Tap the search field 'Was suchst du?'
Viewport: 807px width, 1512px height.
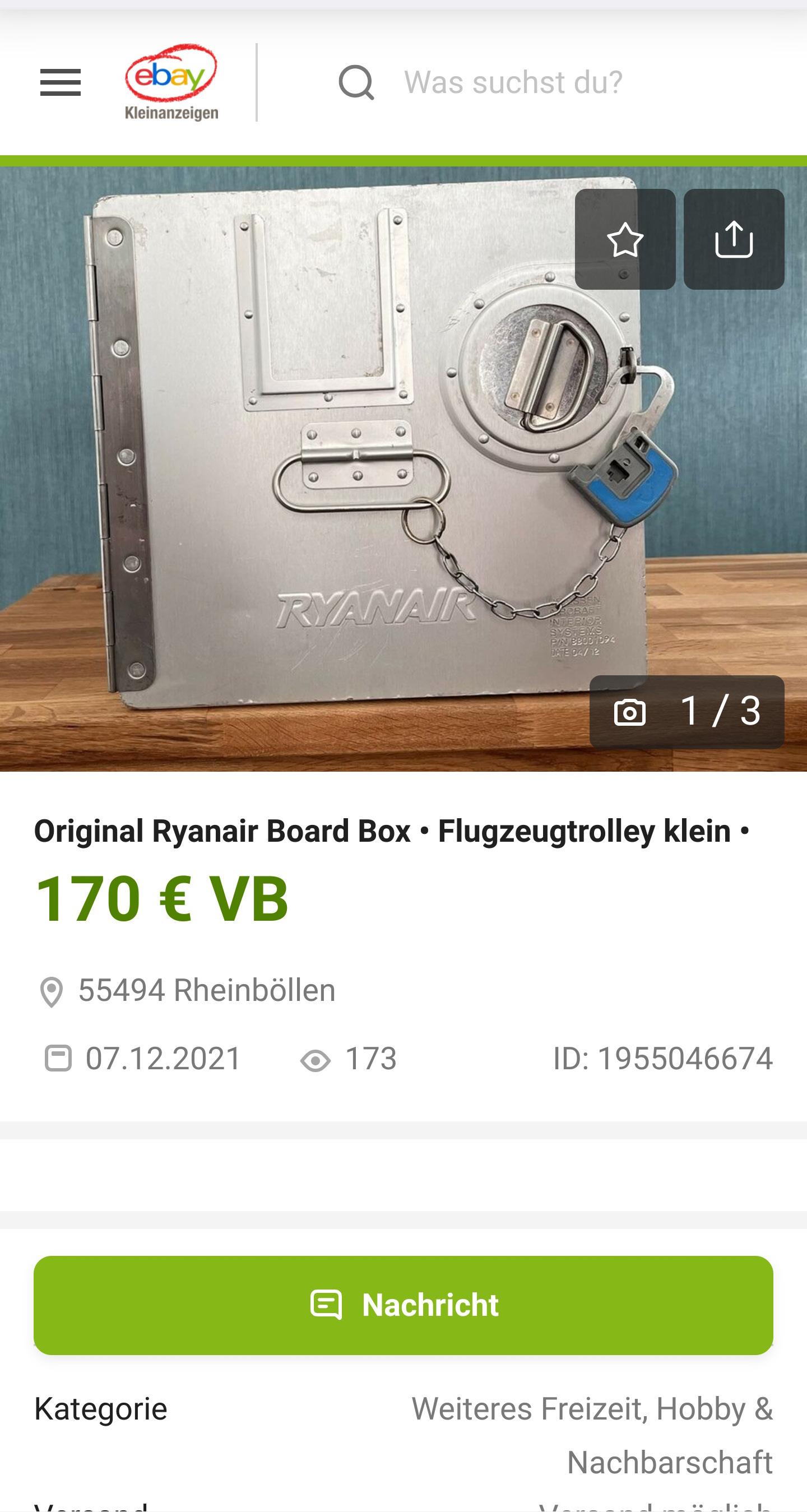(513, 82)
